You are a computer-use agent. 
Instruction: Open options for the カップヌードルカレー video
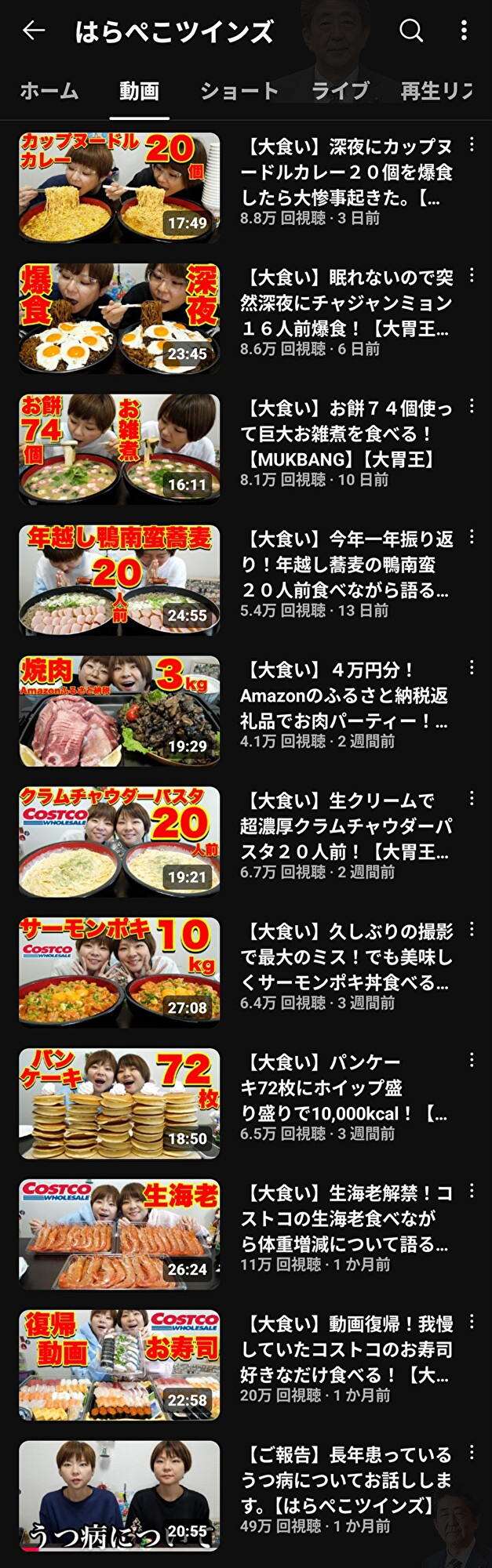(472, 145)
